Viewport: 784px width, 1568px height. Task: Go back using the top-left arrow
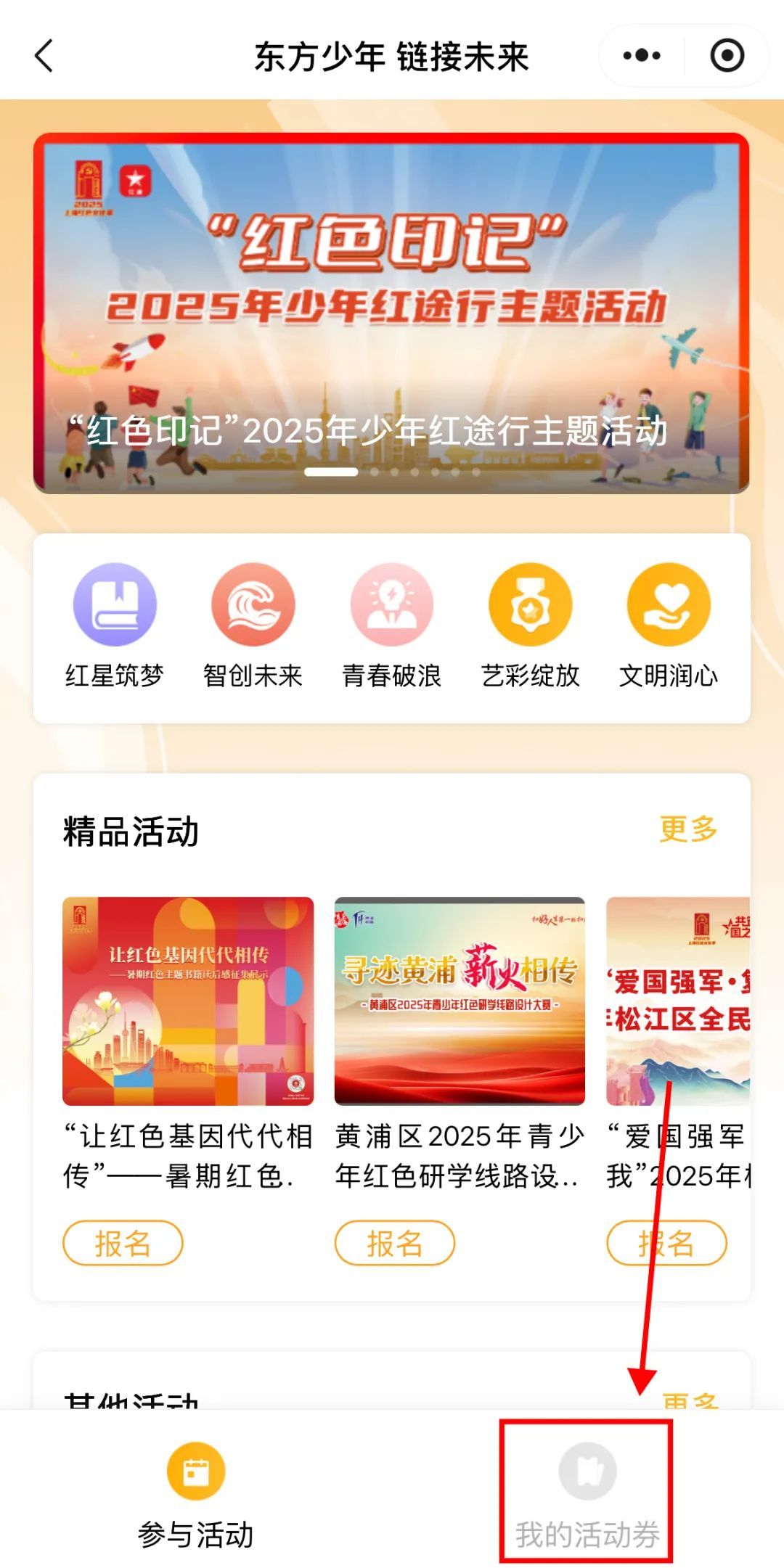pos(45,56)
